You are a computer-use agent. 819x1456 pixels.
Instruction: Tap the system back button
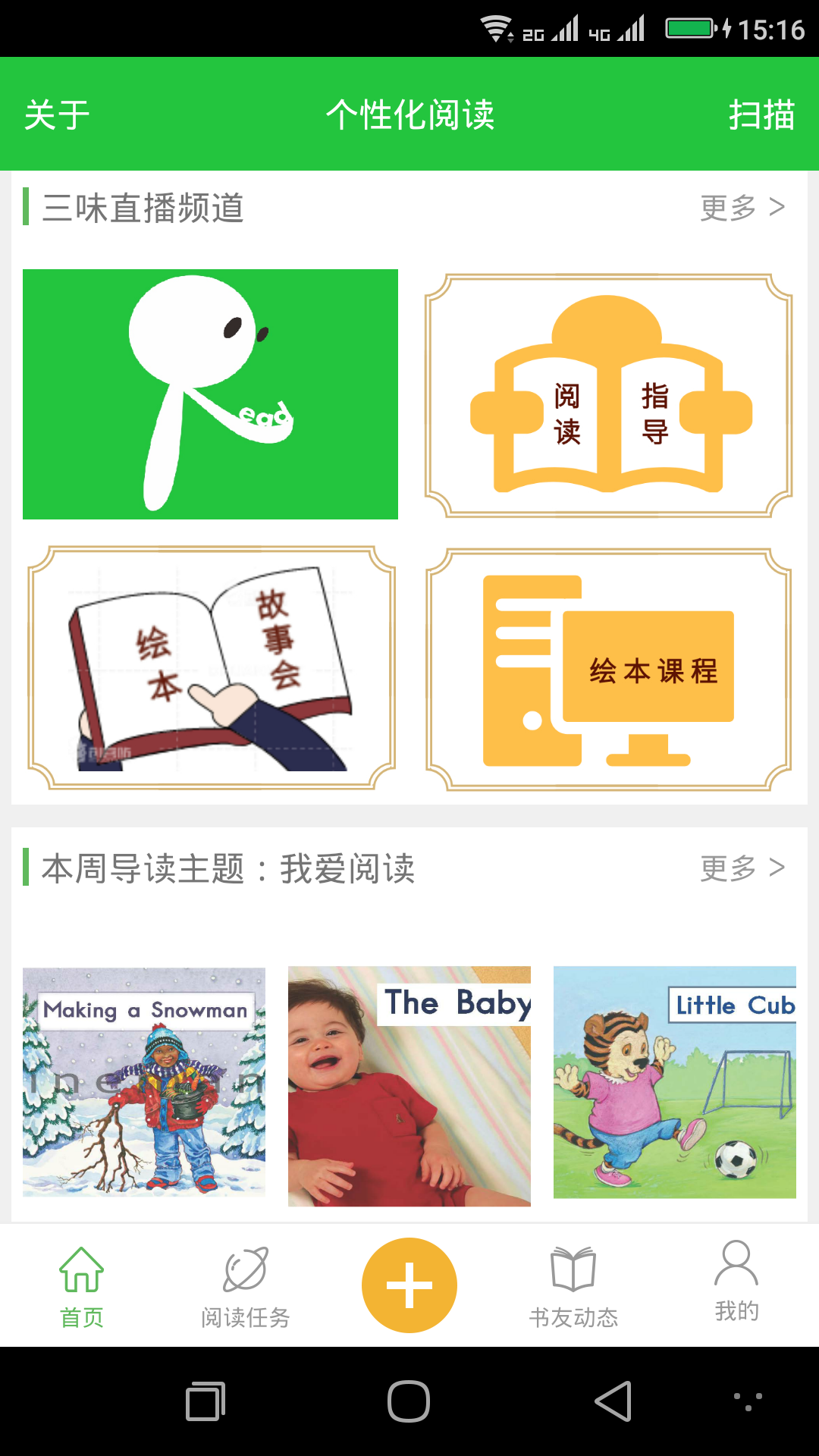pyautogui.click(x=613, y=1401)
